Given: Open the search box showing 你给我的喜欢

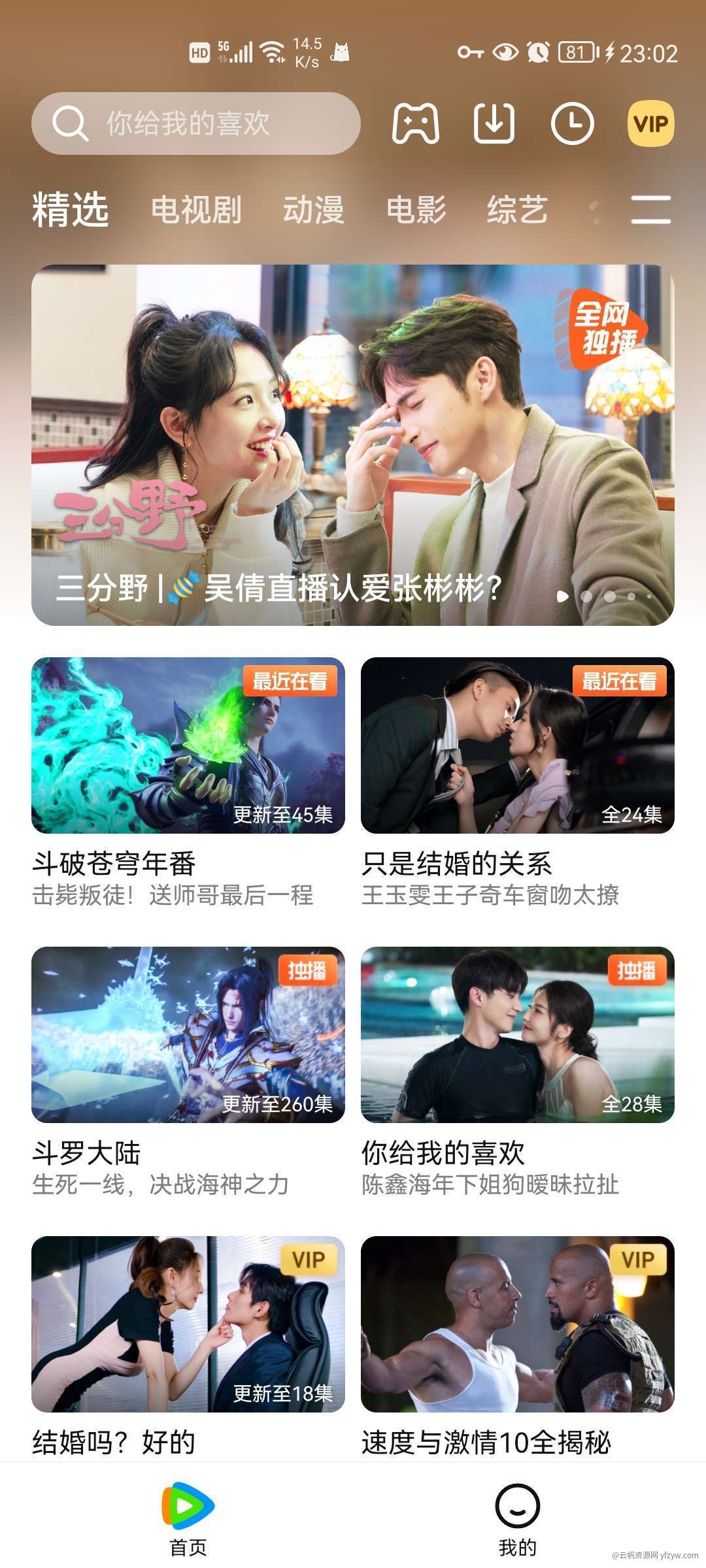Looking at the screenshot, I should point(195,123).
